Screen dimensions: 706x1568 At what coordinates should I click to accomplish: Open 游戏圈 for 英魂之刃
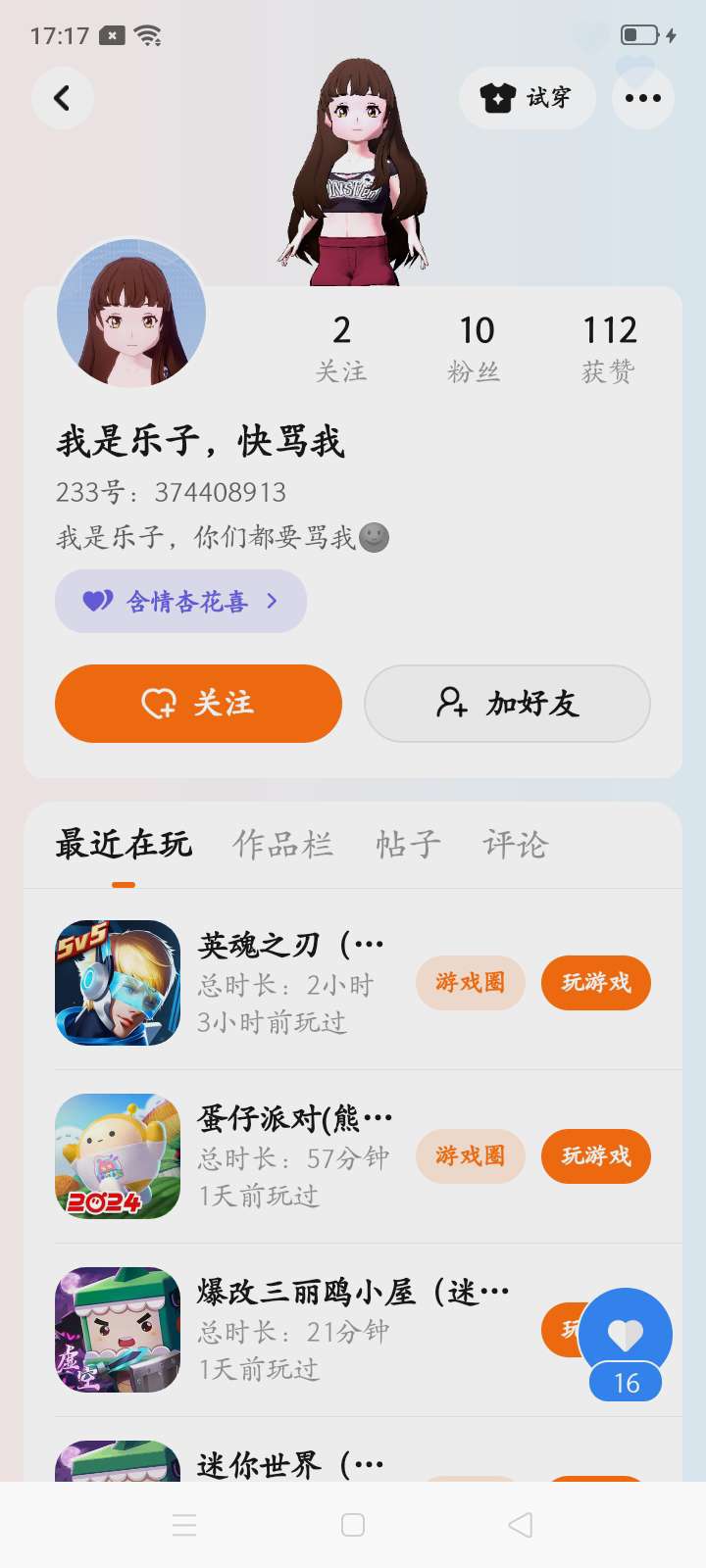(x=470, y=982)
